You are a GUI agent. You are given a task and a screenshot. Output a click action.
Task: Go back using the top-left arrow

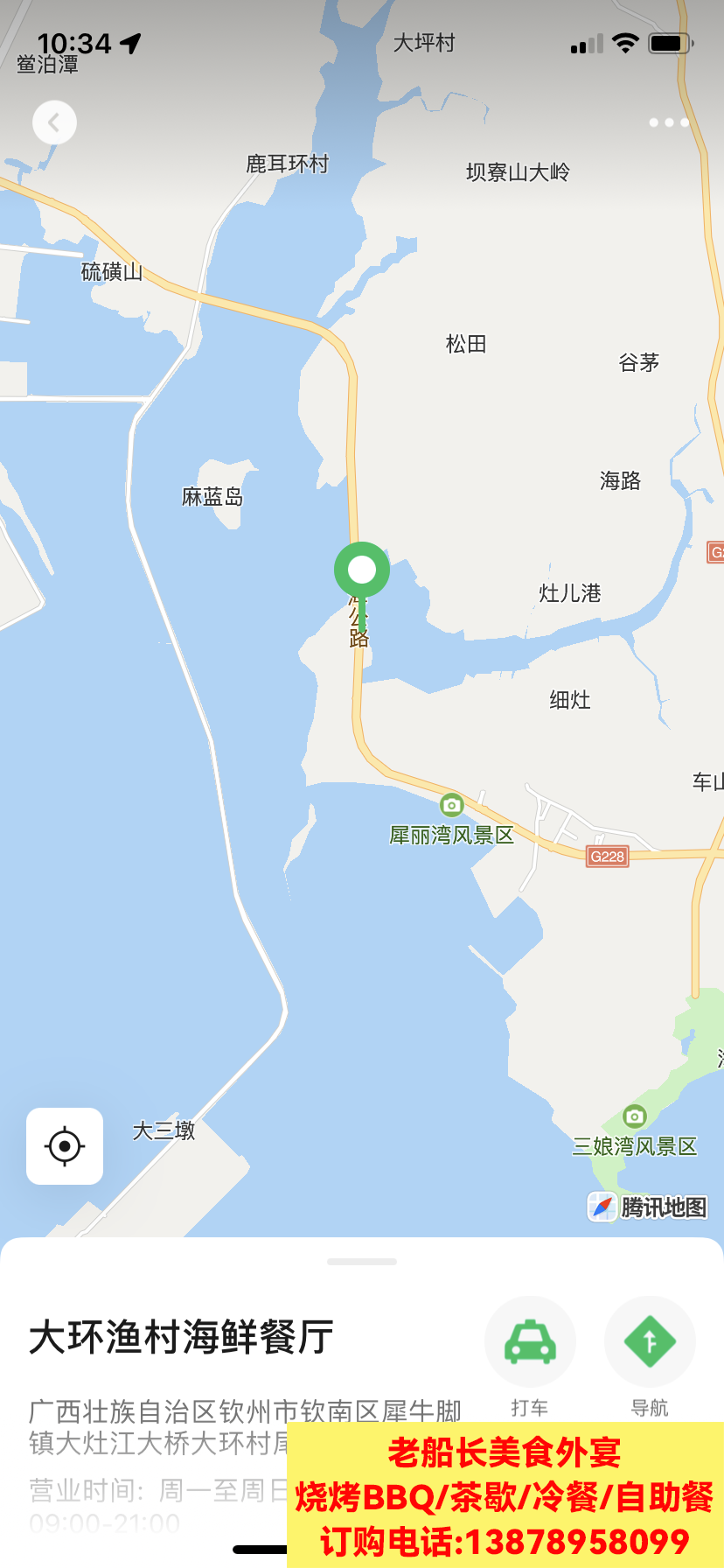54,122
